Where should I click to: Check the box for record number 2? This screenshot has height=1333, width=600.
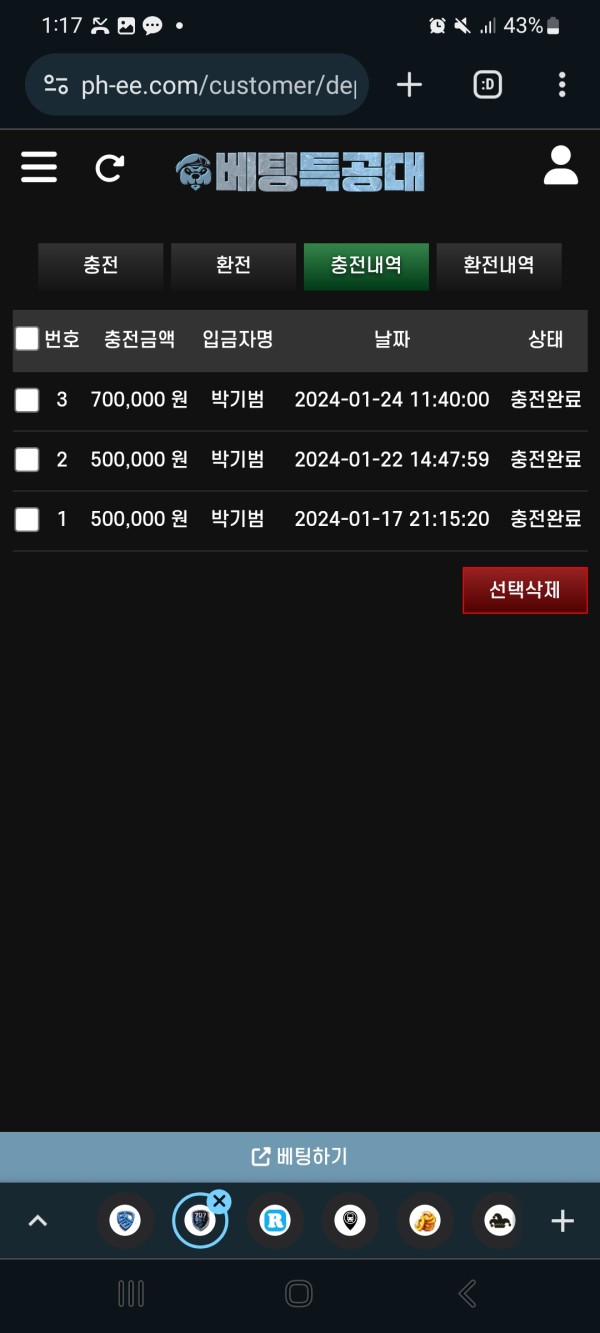(x=27, y=459)
